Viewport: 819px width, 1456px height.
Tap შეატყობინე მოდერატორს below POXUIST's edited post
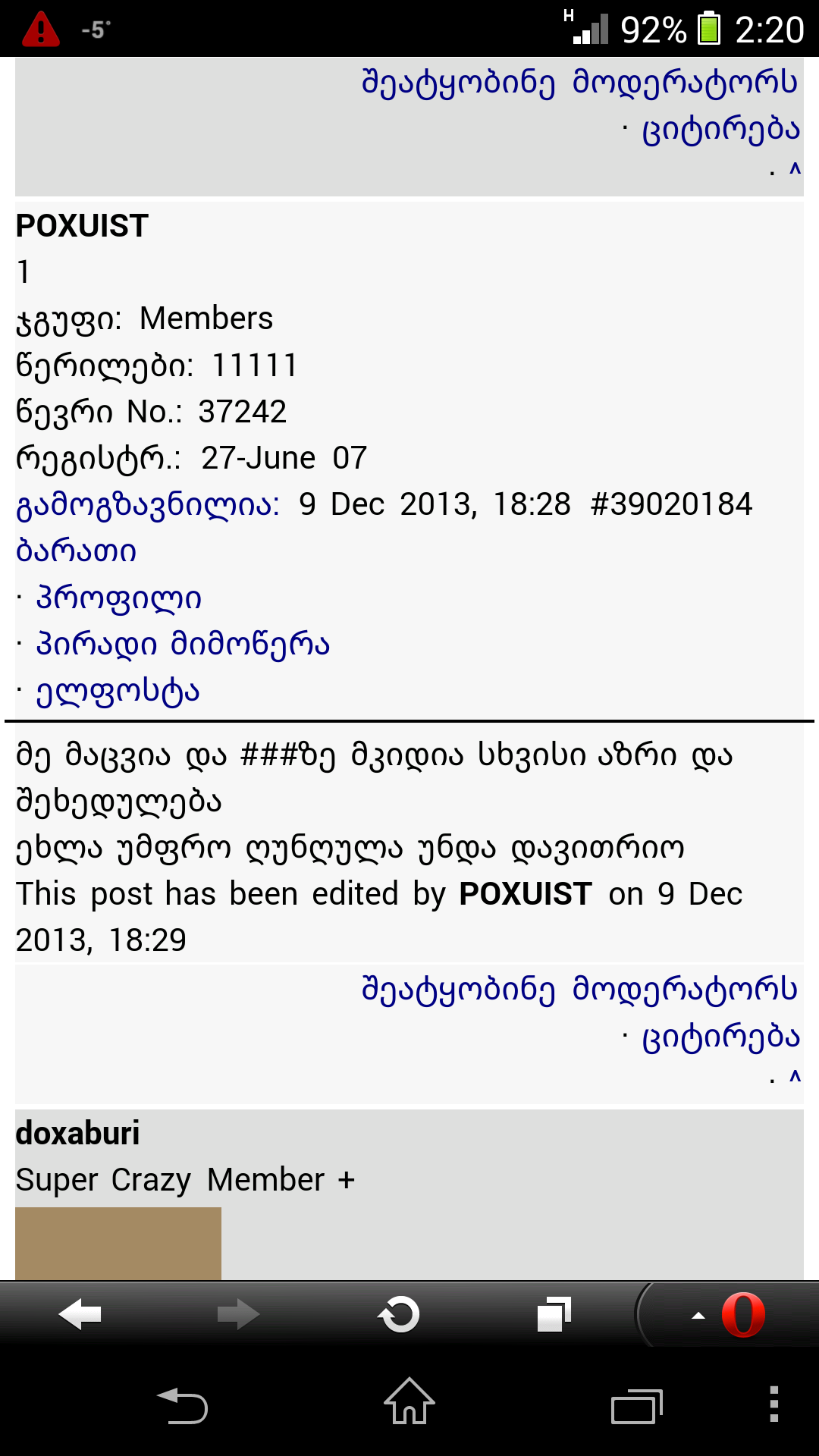click(579, 990)
